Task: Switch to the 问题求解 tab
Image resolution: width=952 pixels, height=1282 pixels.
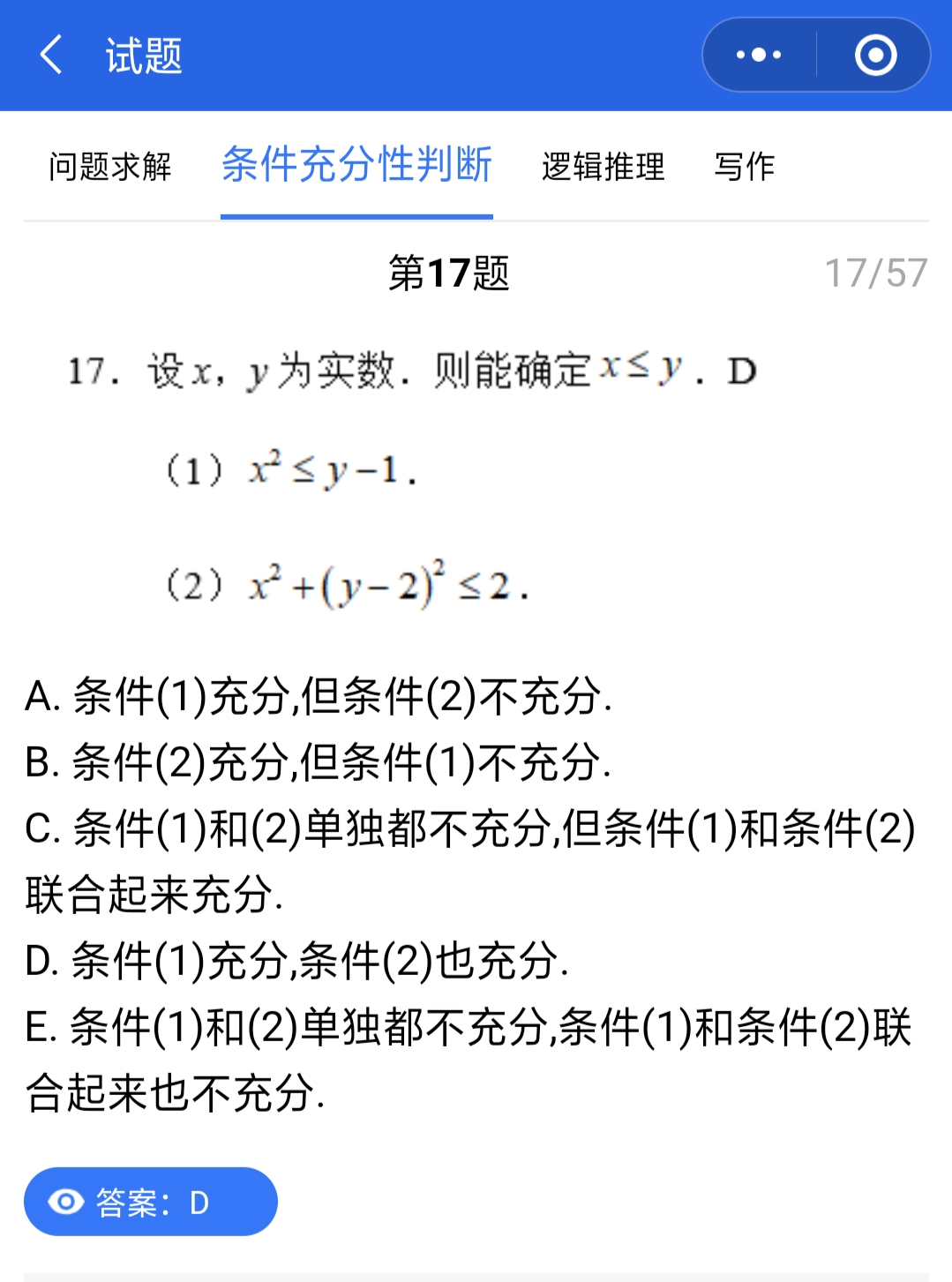Action: pos(110,167)
